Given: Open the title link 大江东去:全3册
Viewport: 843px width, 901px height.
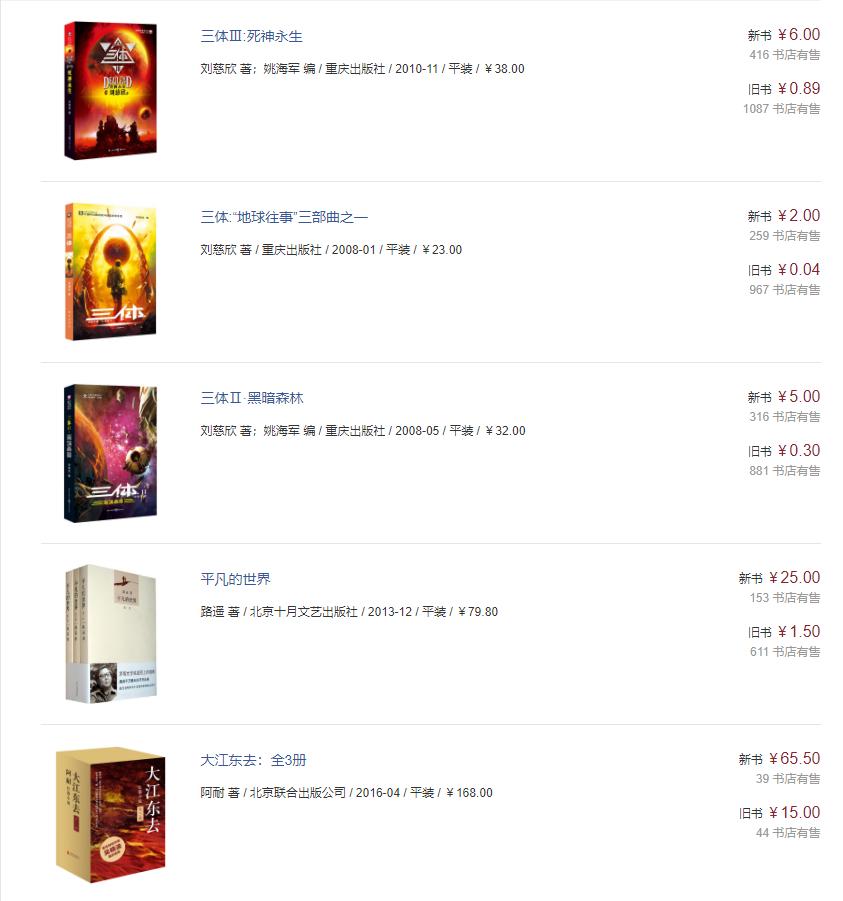Looking at the screenshot, I should (253, 760).
